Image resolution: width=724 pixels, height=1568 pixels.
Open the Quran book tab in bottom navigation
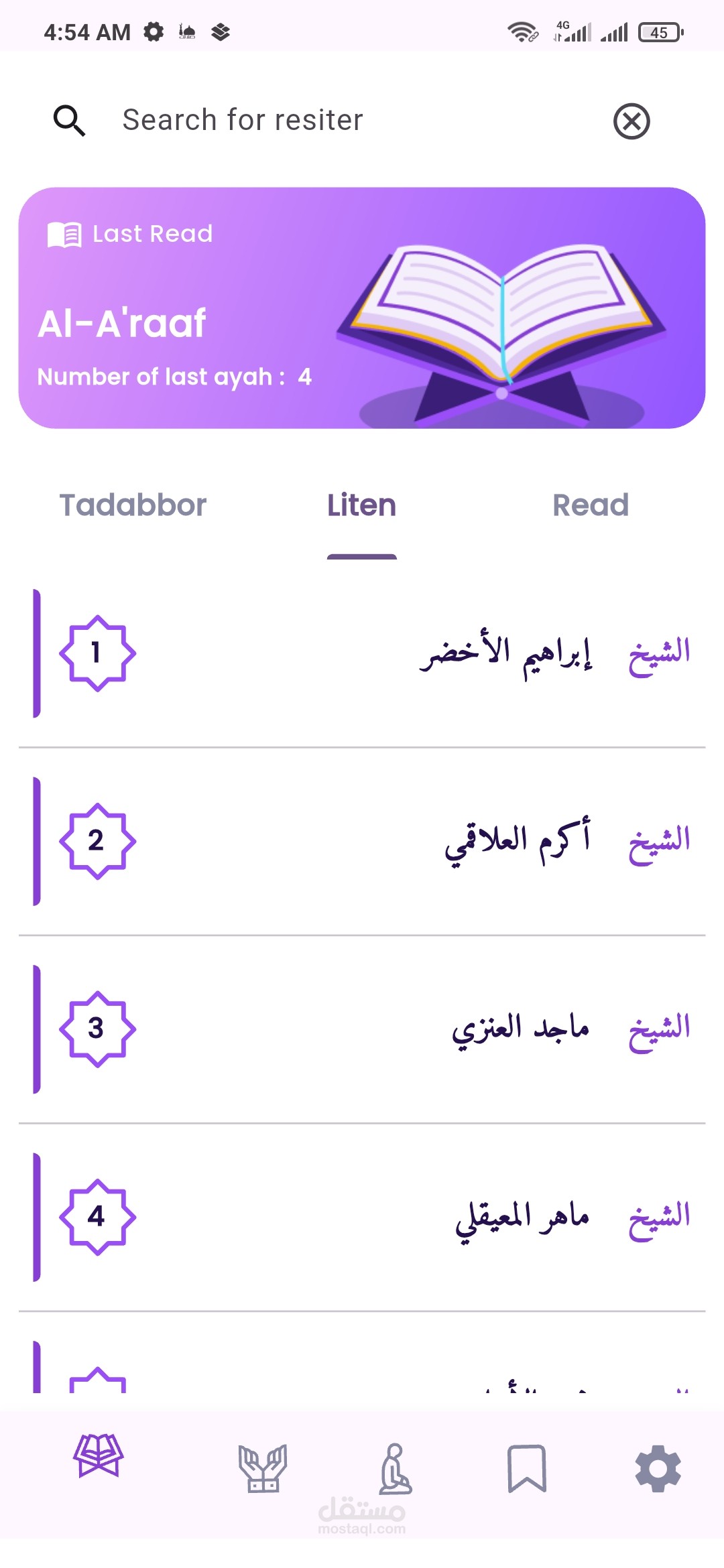point(99,1456)
